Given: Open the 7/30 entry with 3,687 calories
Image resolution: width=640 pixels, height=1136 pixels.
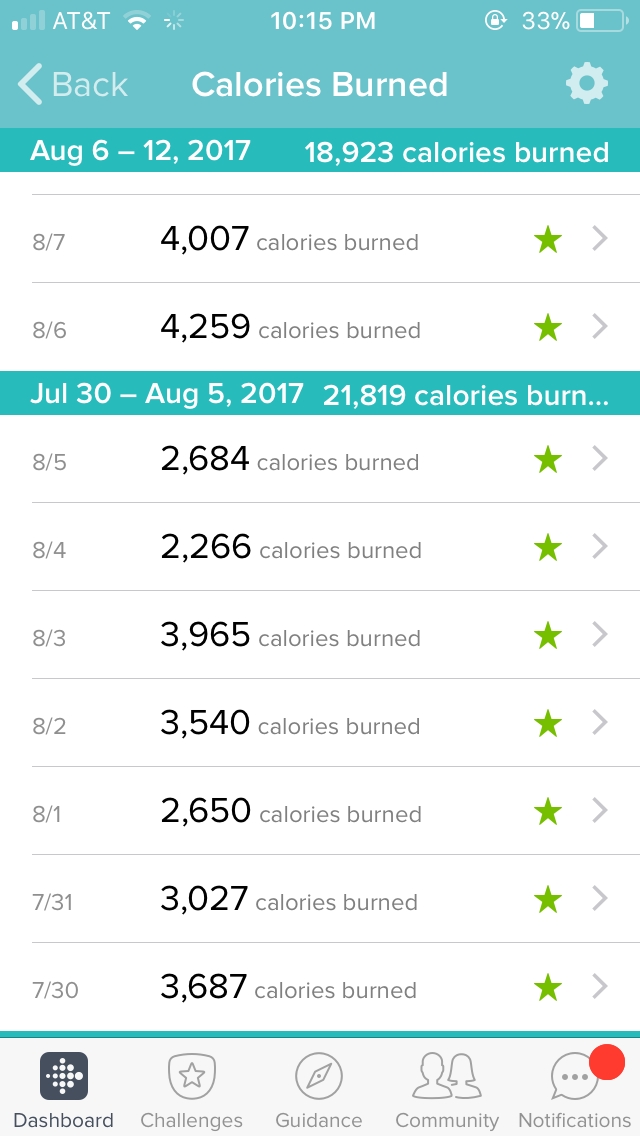Looking at the screenshot, I should point(320,987).
